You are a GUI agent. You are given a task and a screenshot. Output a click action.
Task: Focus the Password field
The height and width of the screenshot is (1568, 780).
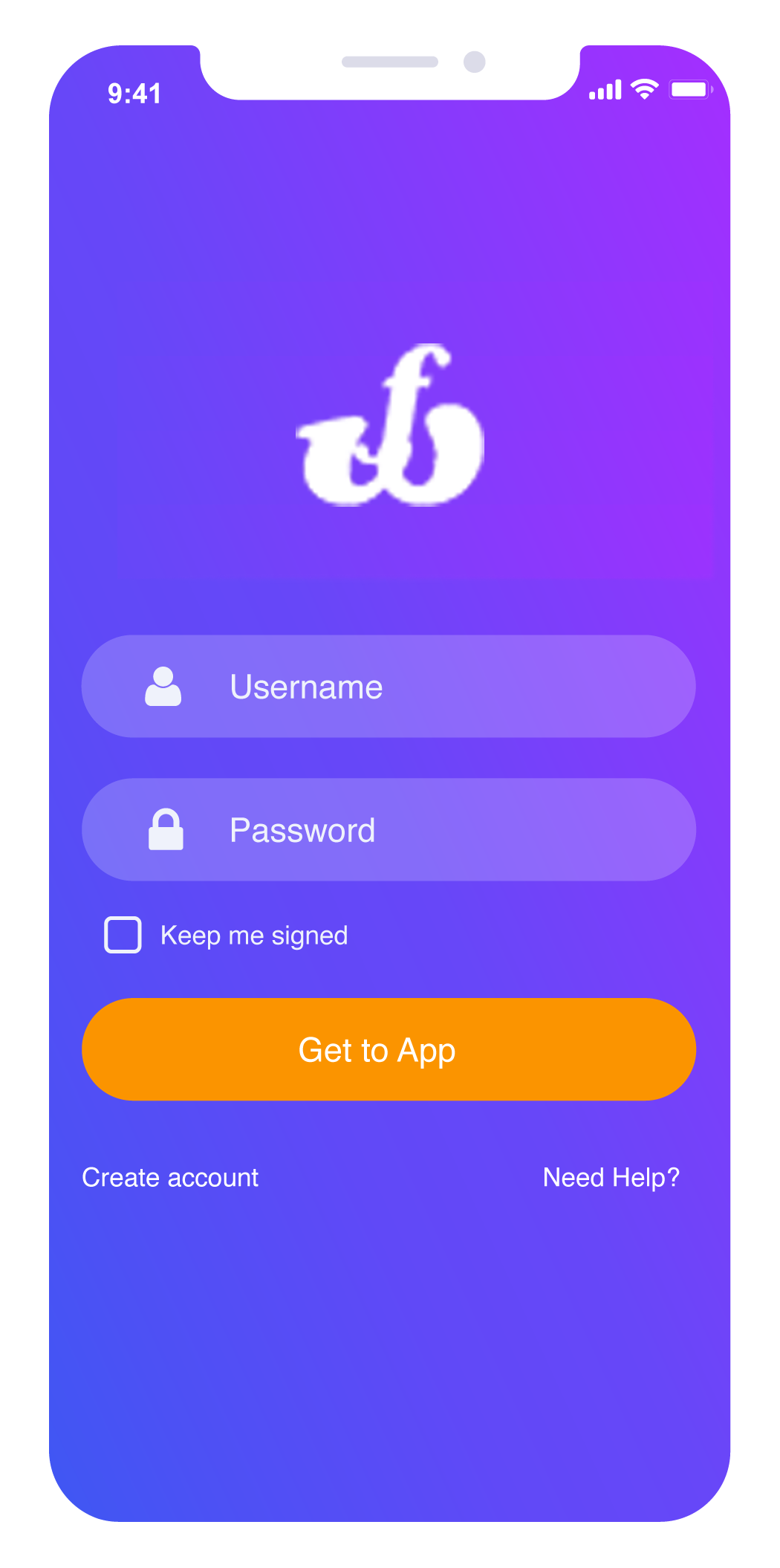click(389, 829)
